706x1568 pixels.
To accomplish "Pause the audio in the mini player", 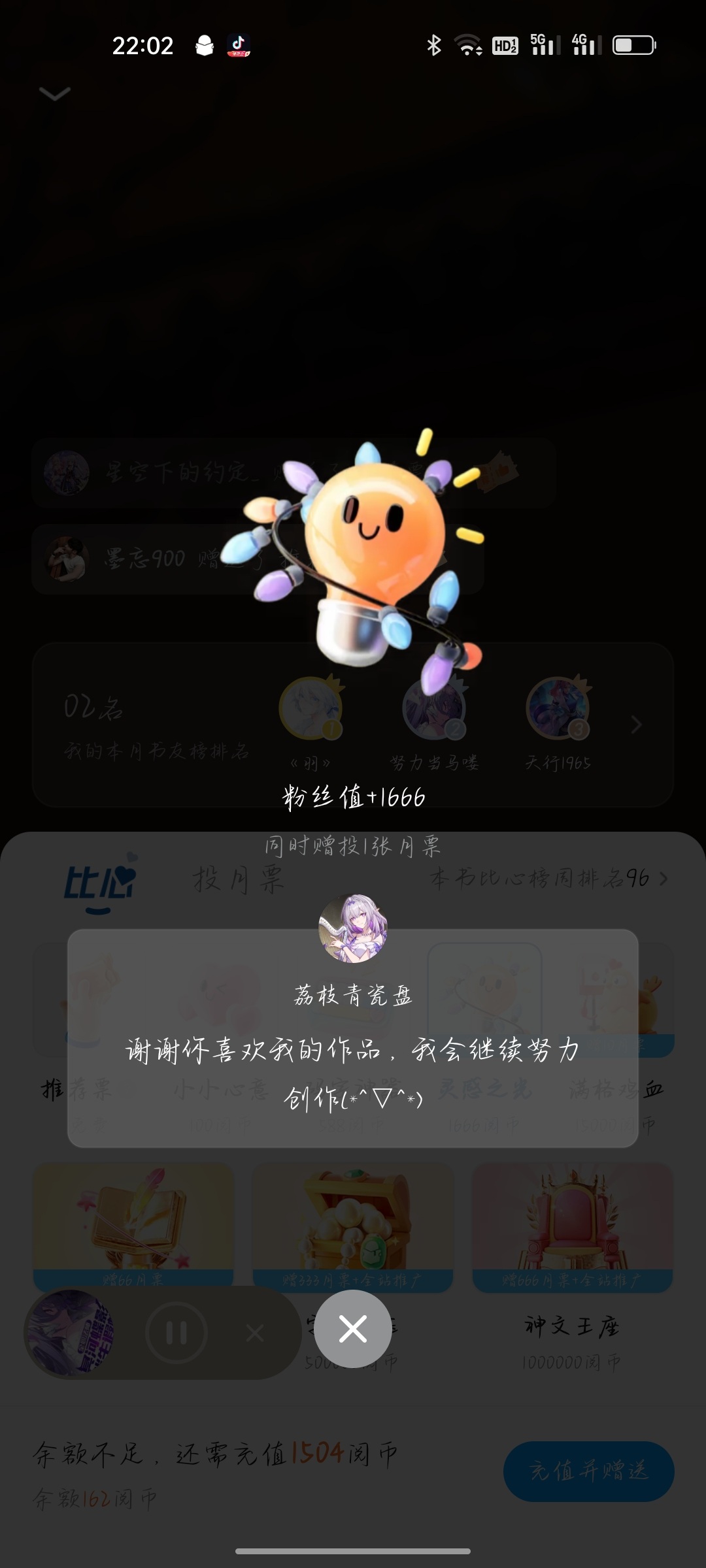I will (176, 1333).
